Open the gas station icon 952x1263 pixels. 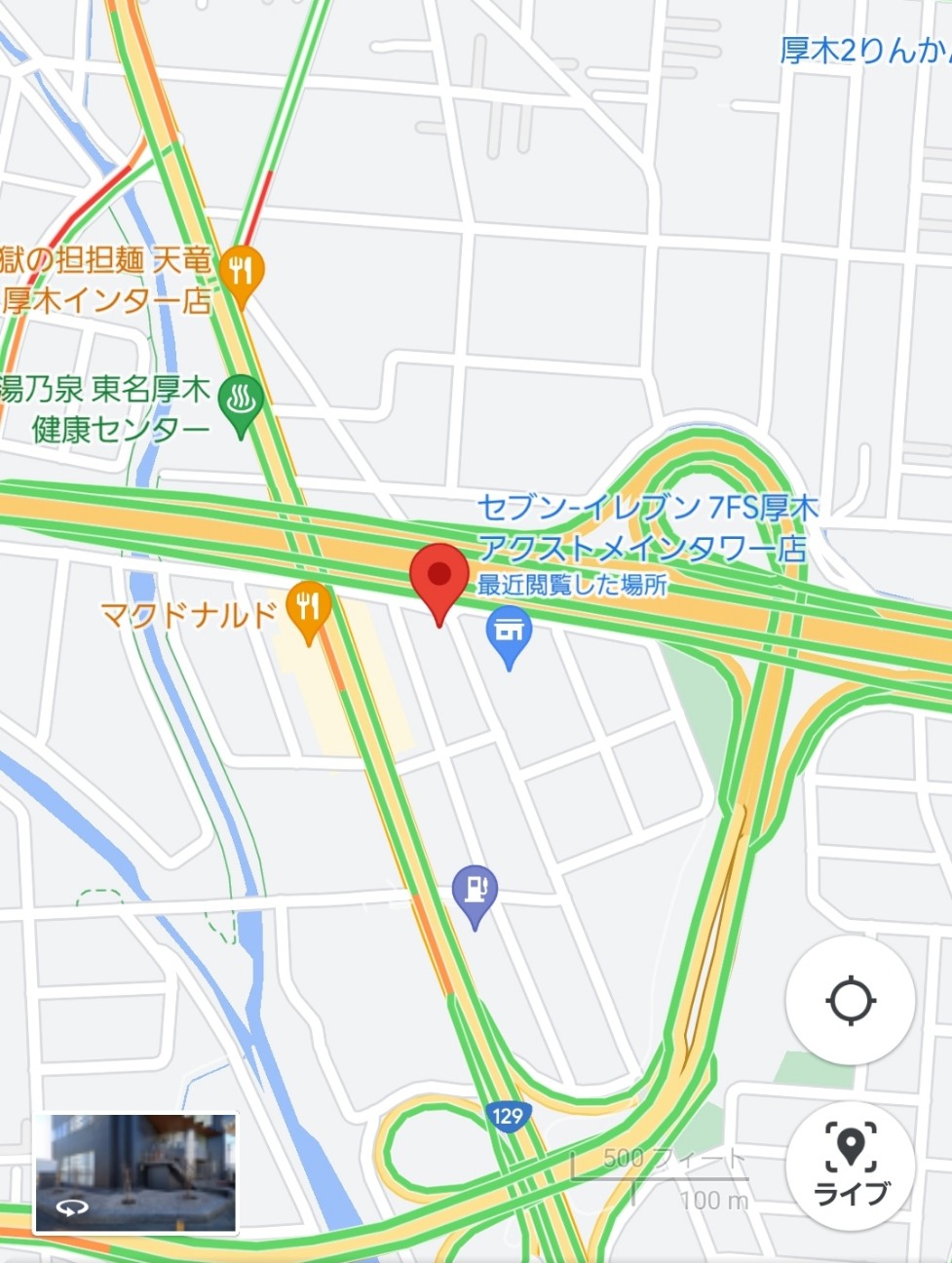[x=475, y=887]
